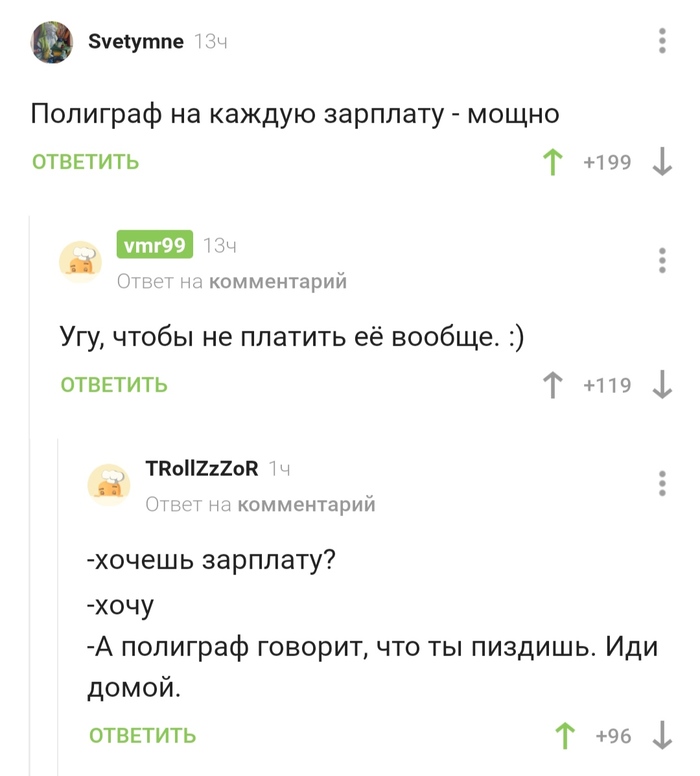Reply to TRollZzZoR's comment
The image size is (700, 776).
(143, 736)
